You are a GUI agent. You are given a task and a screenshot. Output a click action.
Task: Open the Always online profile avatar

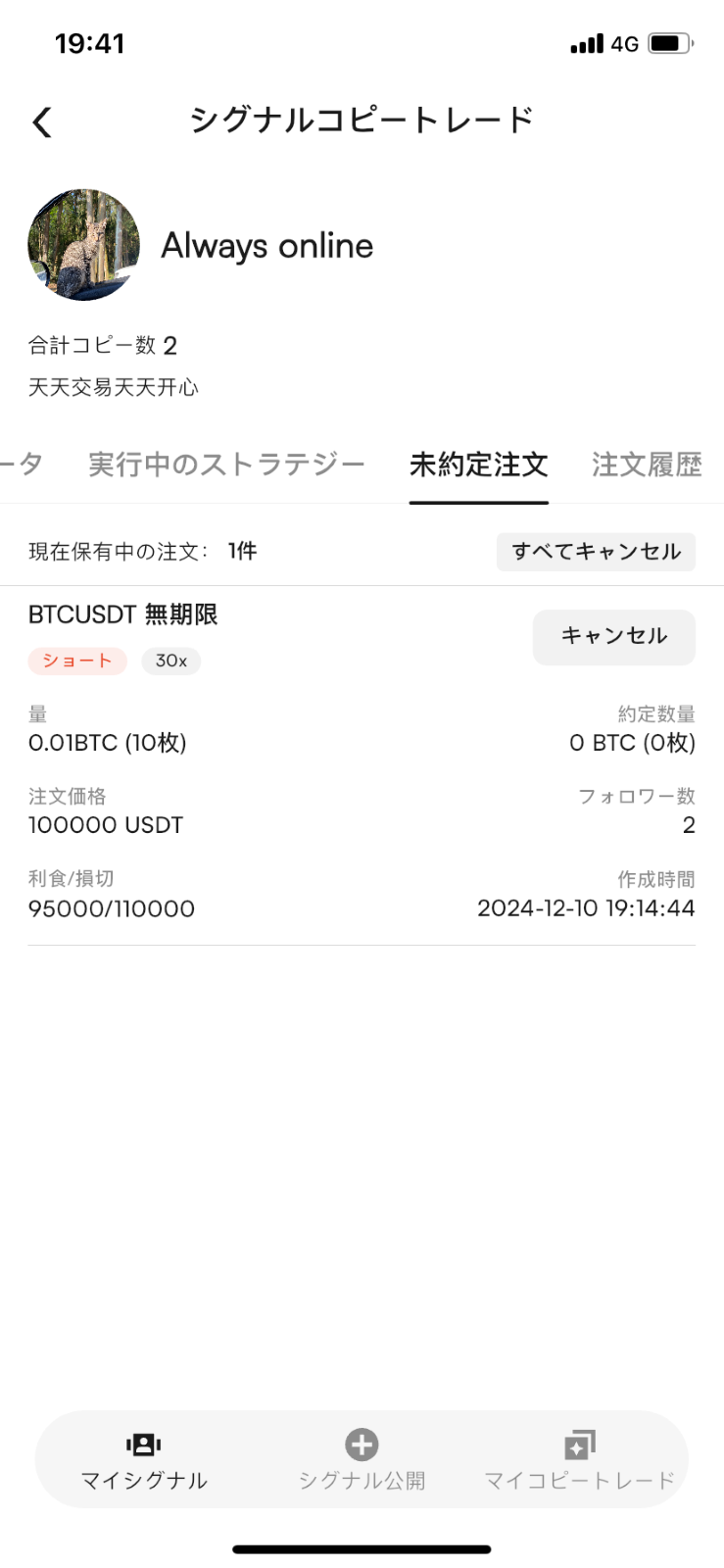click(x=84, y=244)
